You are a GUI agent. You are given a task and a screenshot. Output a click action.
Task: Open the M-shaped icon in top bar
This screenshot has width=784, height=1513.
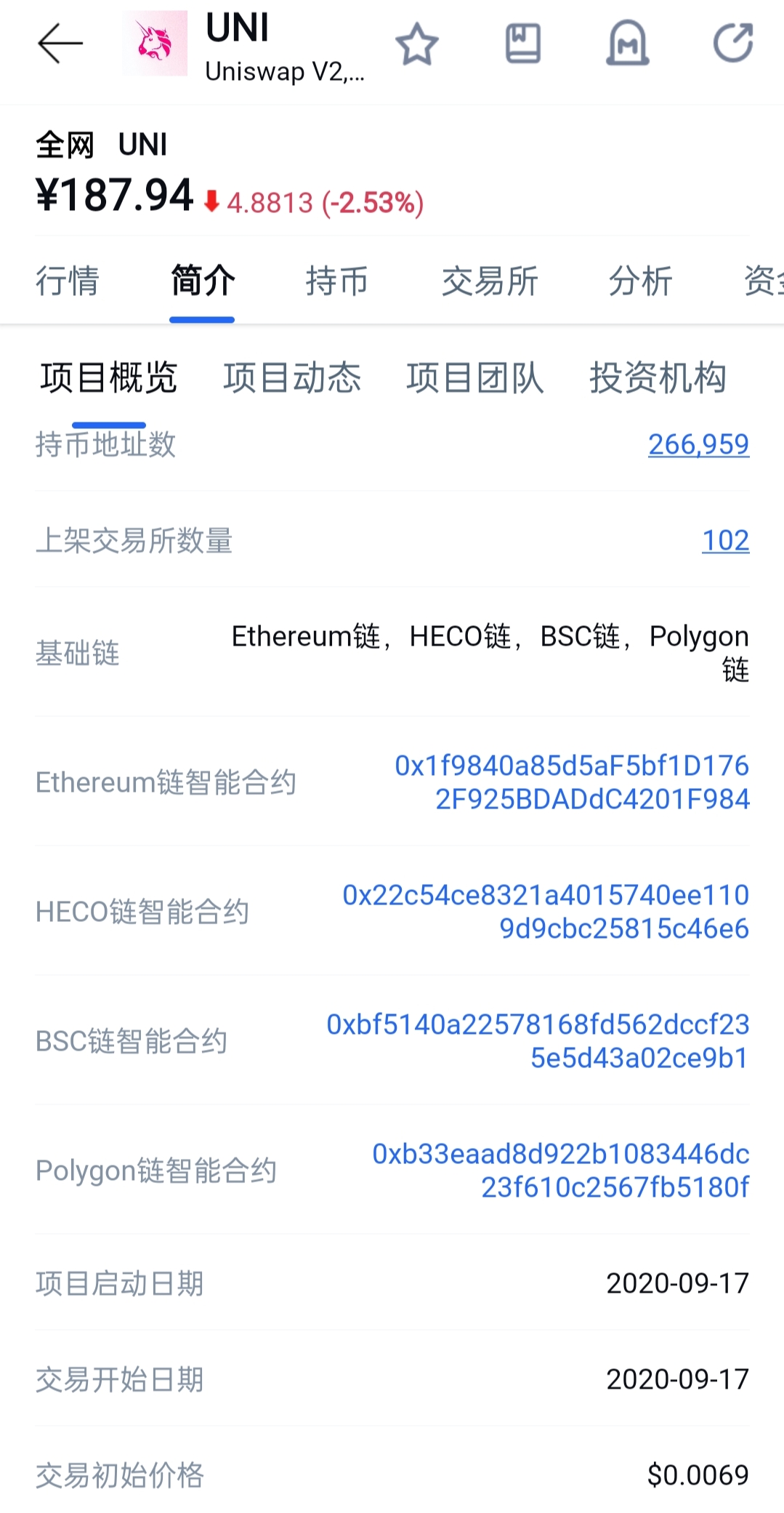coord(628,44)
